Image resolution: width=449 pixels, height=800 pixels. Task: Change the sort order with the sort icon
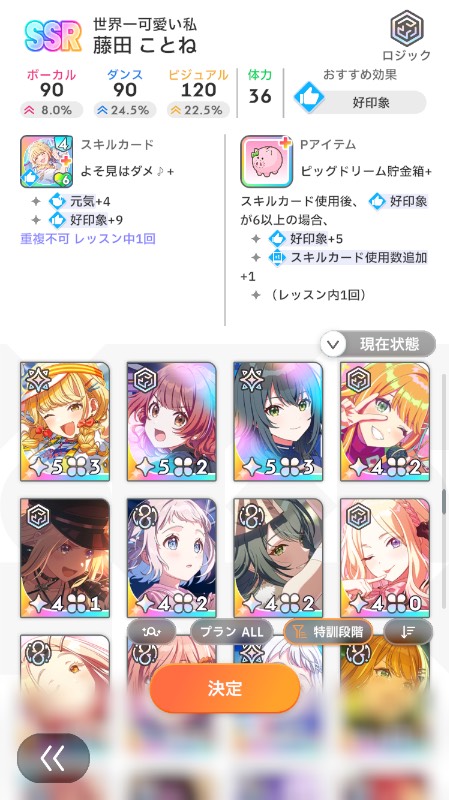click(x=408, y=632)
